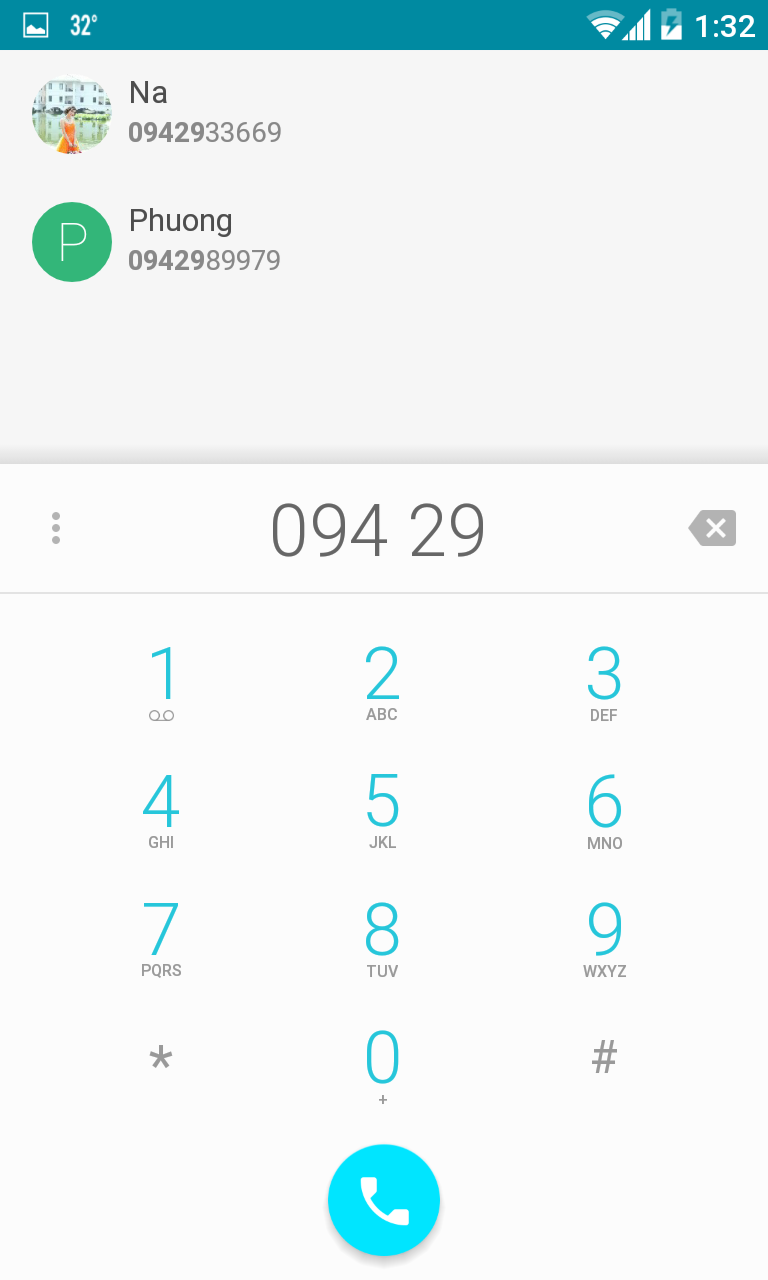Delete the last dialed digit
Screen dimensions: 768x1280
pyautogui.click(x=712, y=528)
